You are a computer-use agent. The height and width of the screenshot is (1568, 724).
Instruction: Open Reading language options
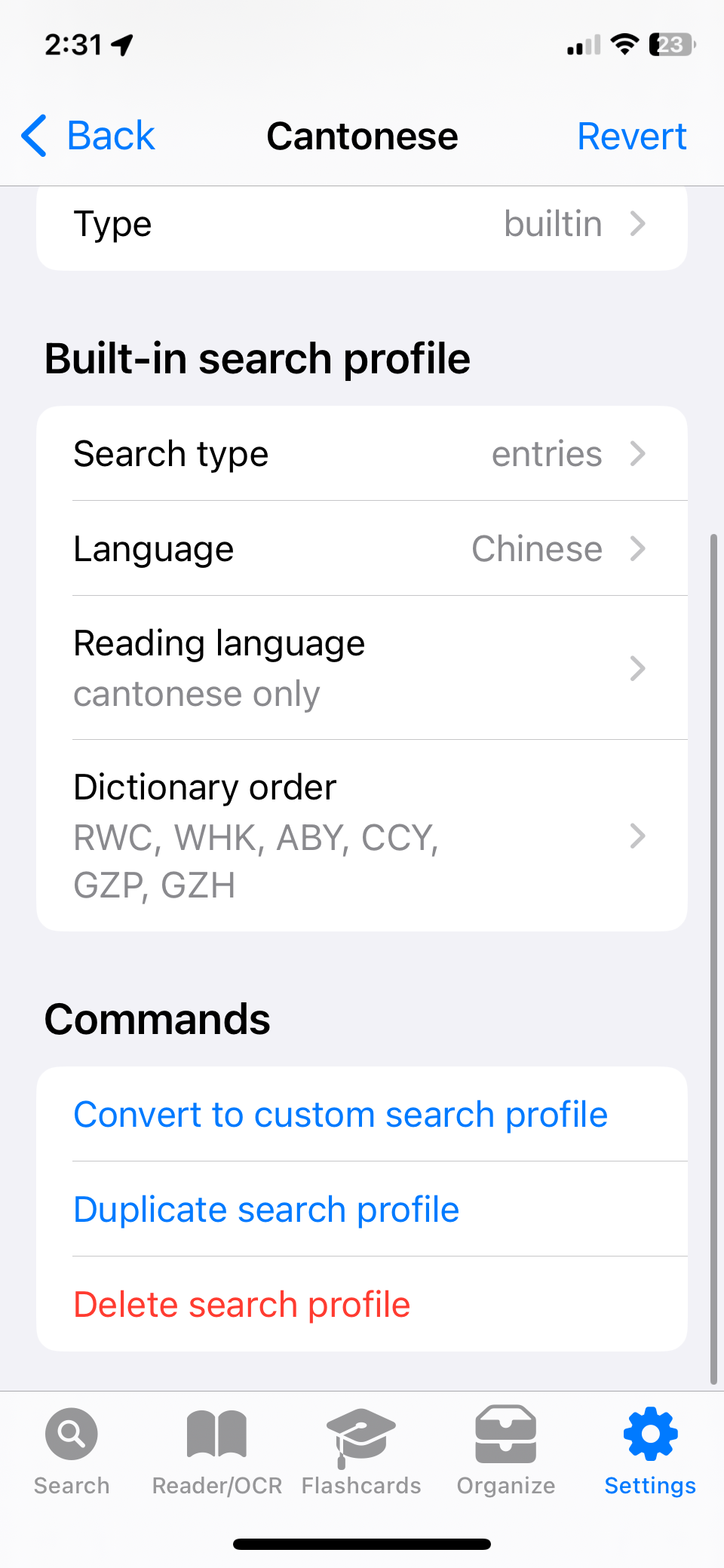361,668
